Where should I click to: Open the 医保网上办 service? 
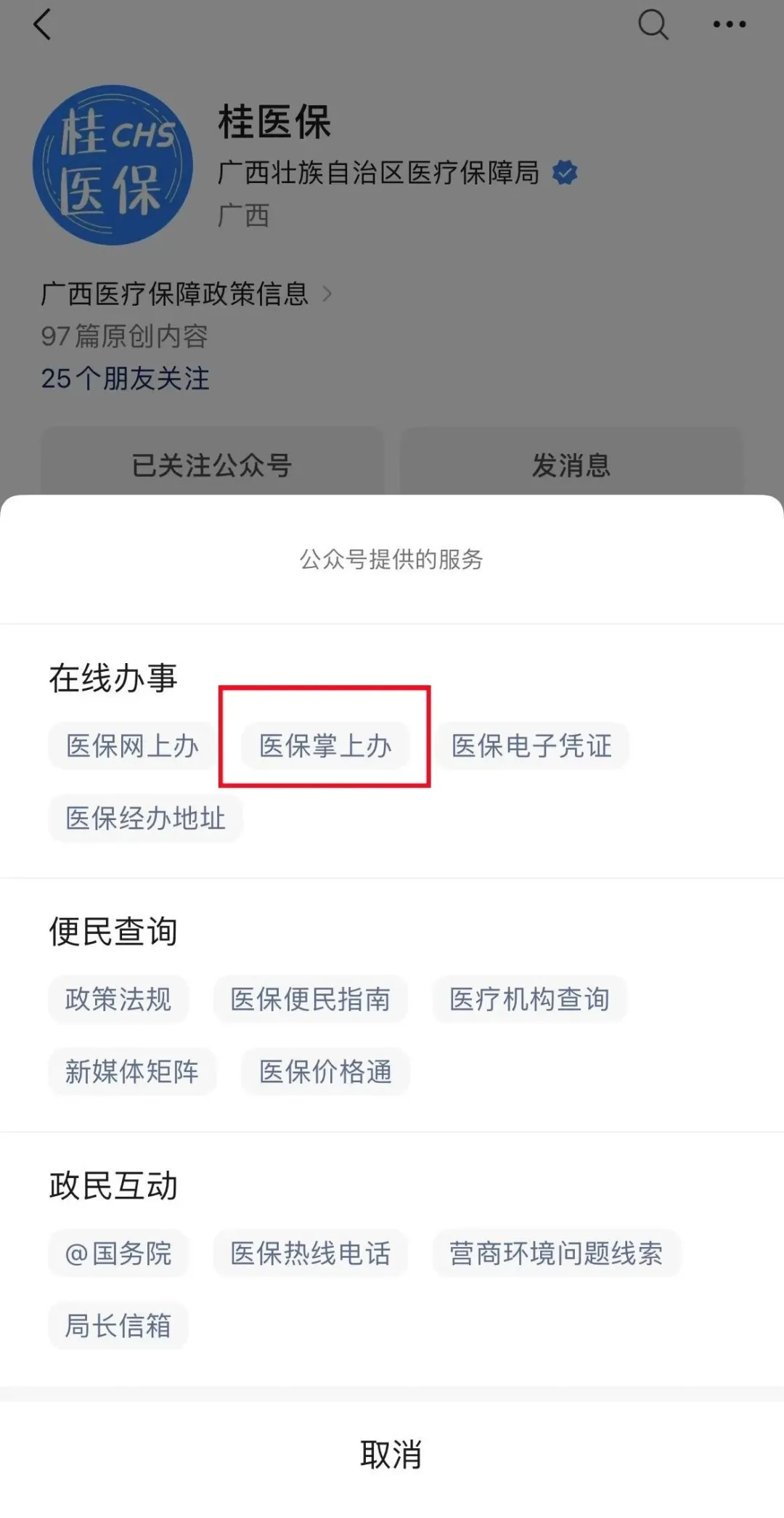coord(132,746)
